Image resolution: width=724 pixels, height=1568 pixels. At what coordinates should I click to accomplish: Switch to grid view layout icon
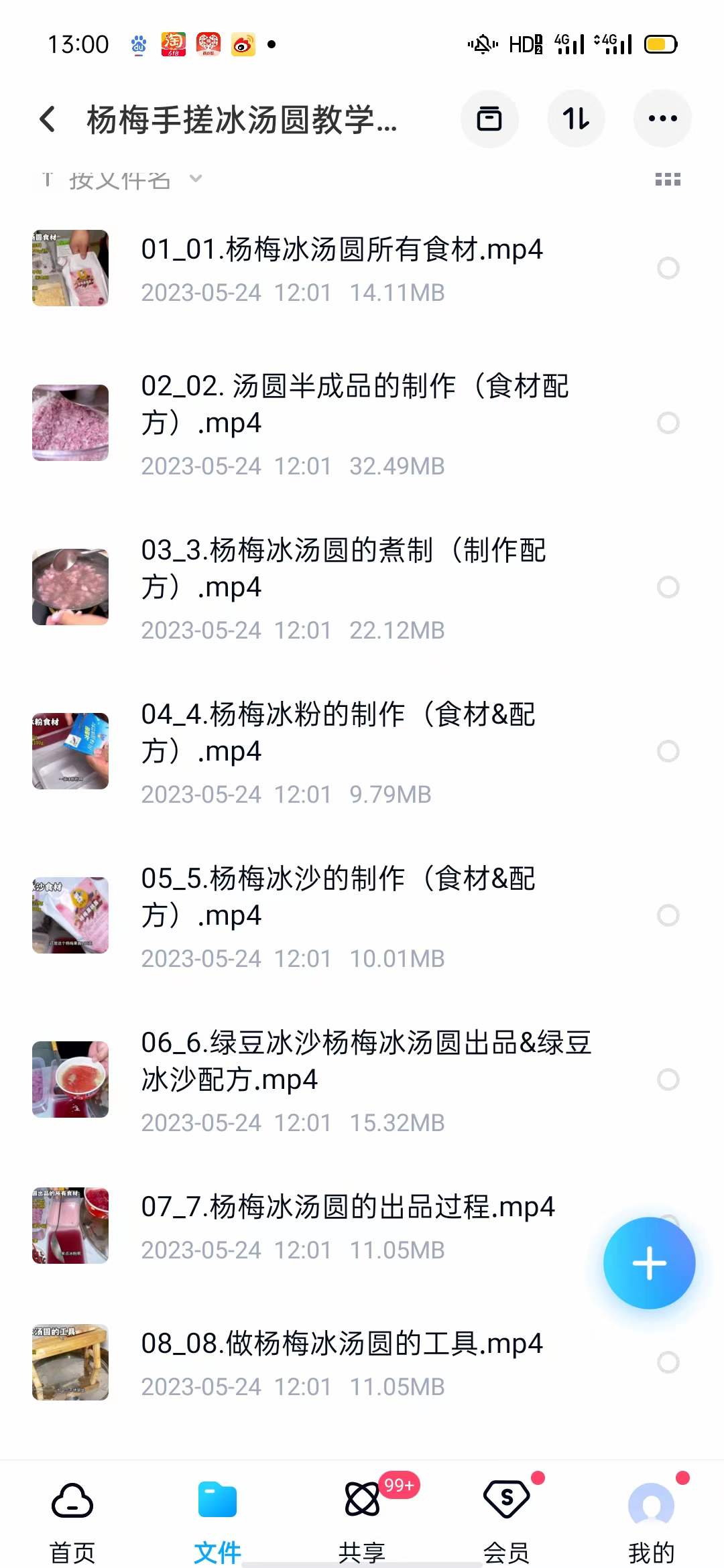[x=668, y=179]
